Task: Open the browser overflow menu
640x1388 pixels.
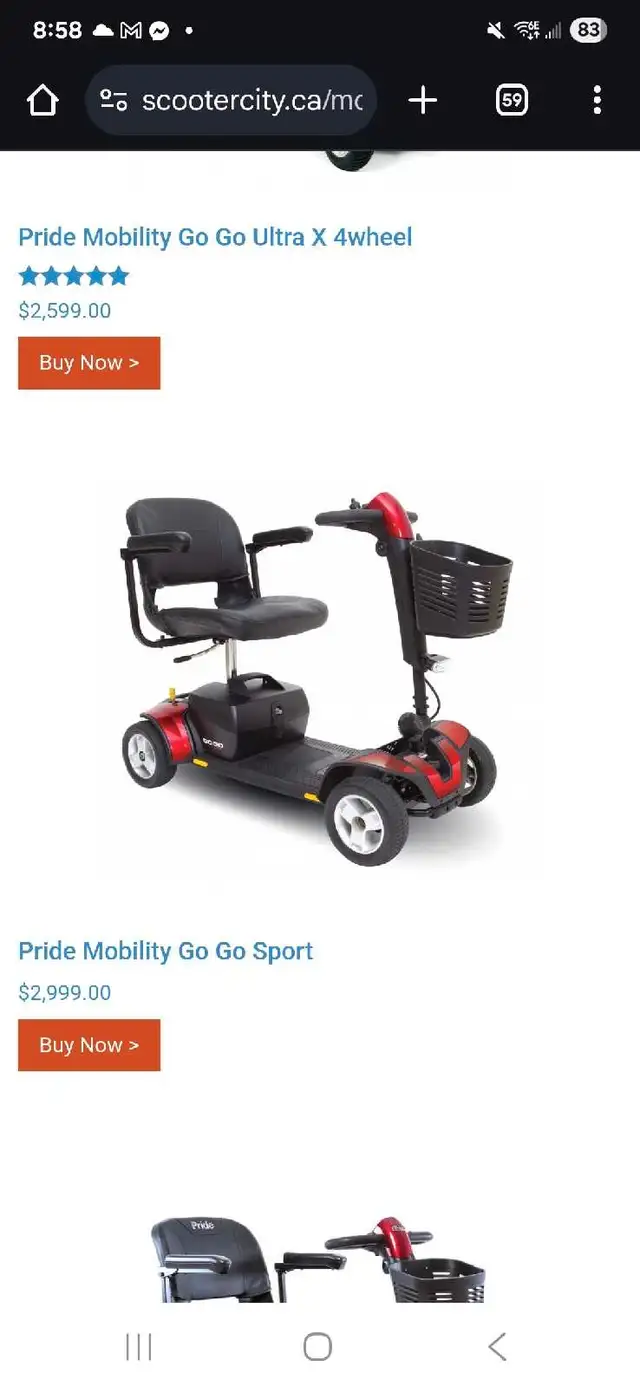Action: (x=597, y=100)
